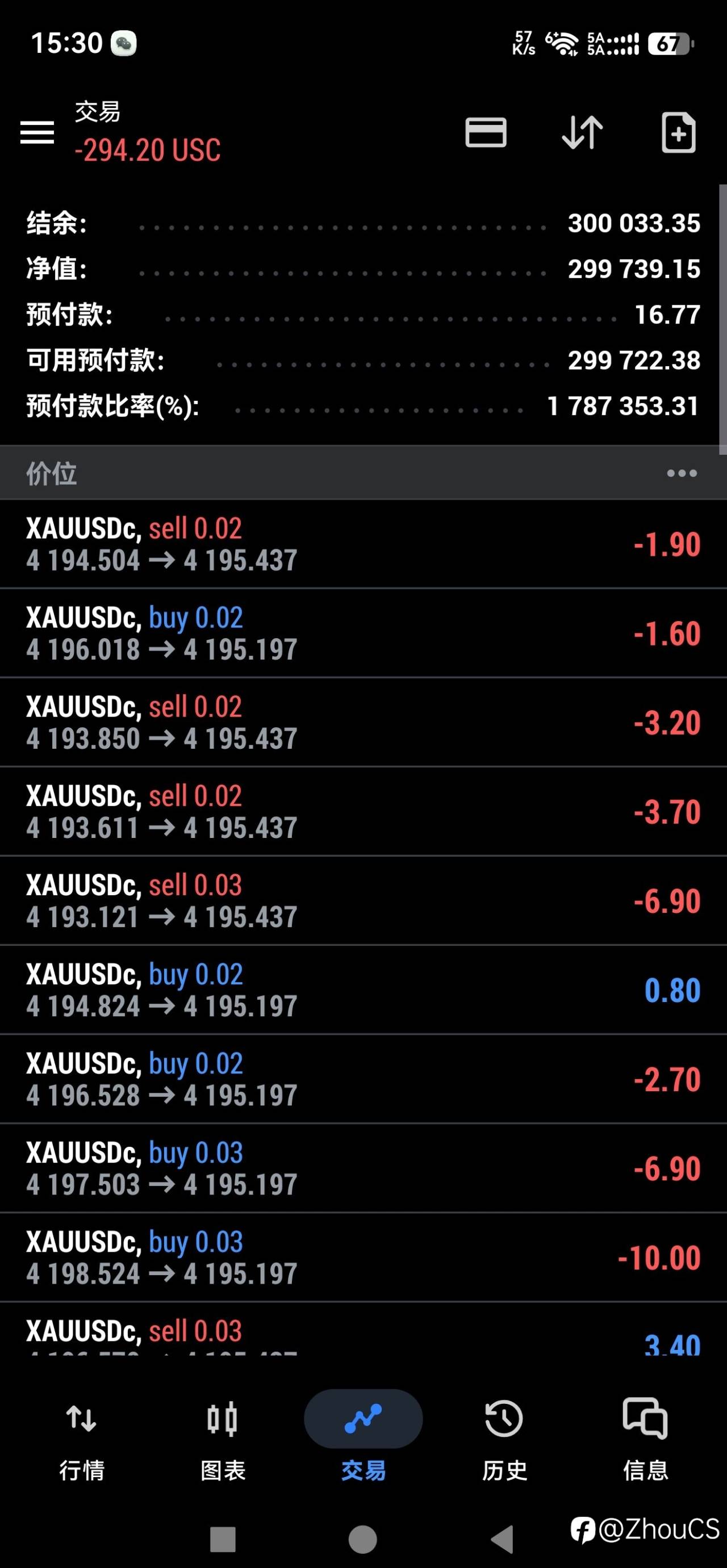
Task: Tap the sort arrows icon
Action: 582,132
